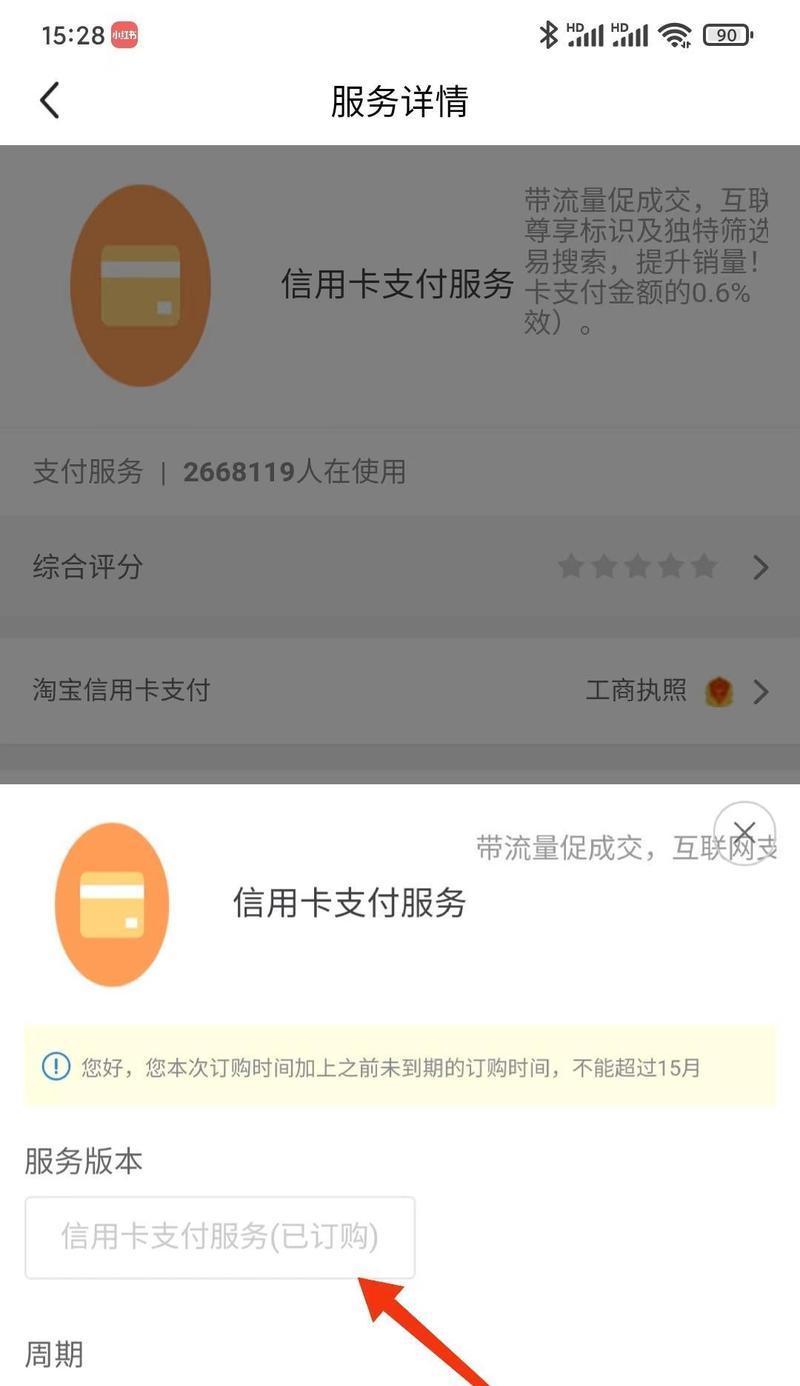
Task: Open 淘宝信用卡支付 工商执照 row
Action: coord(400,690)
